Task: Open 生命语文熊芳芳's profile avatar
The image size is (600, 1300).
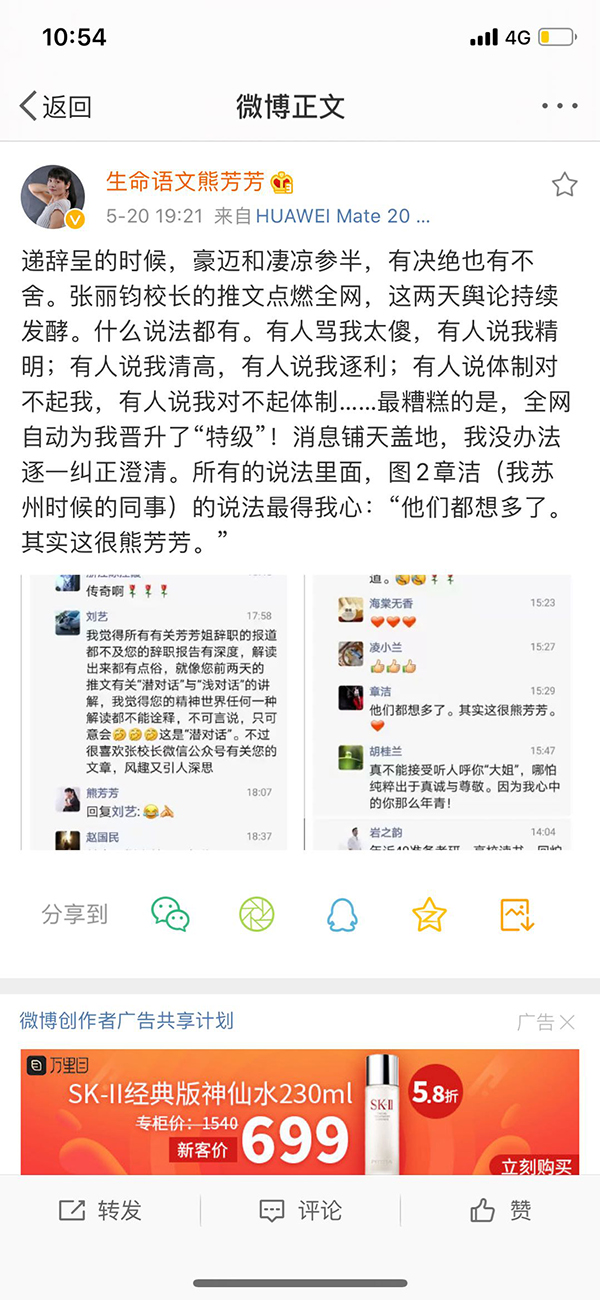Action: click(52, 197)
